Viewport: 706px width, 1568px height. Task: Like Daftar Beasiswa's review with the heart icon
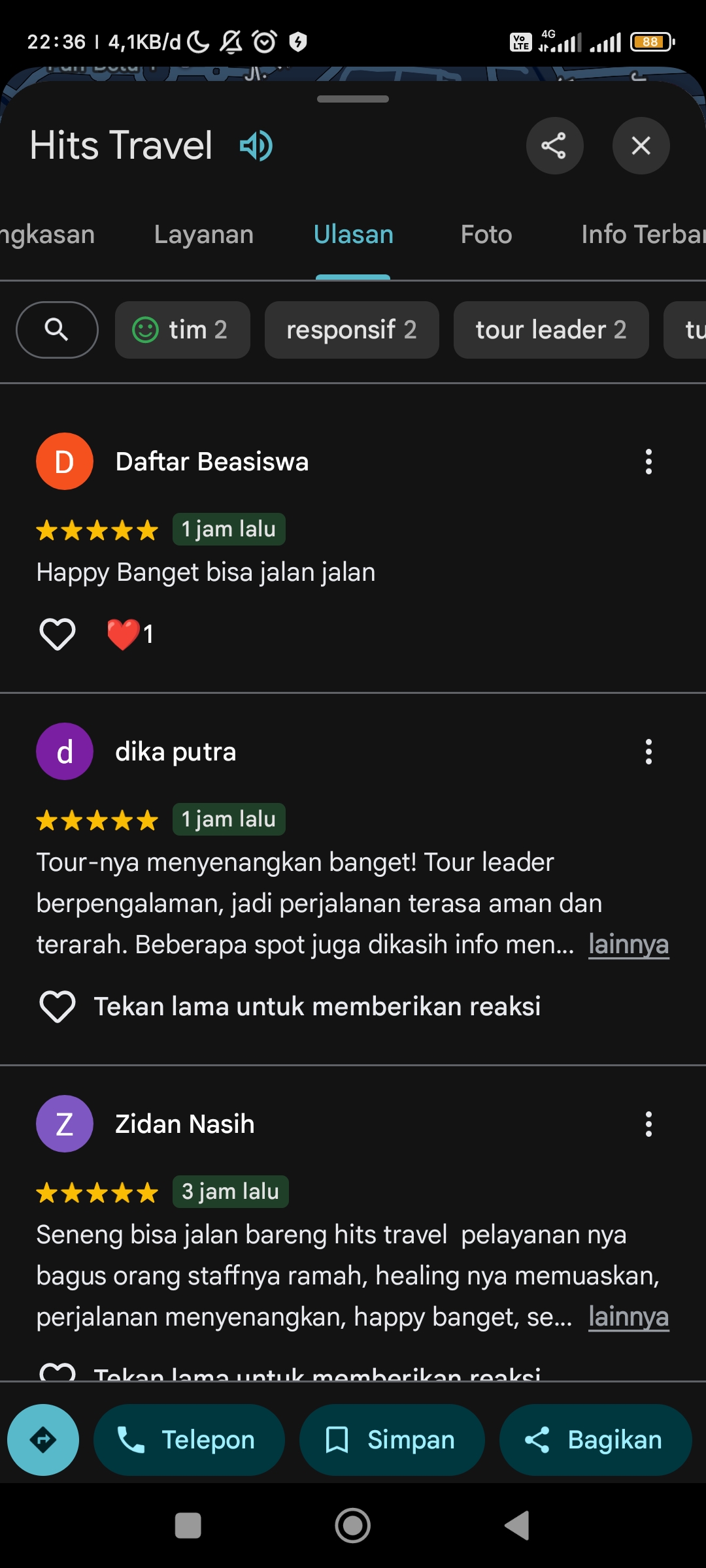click(x=58, y=634)
